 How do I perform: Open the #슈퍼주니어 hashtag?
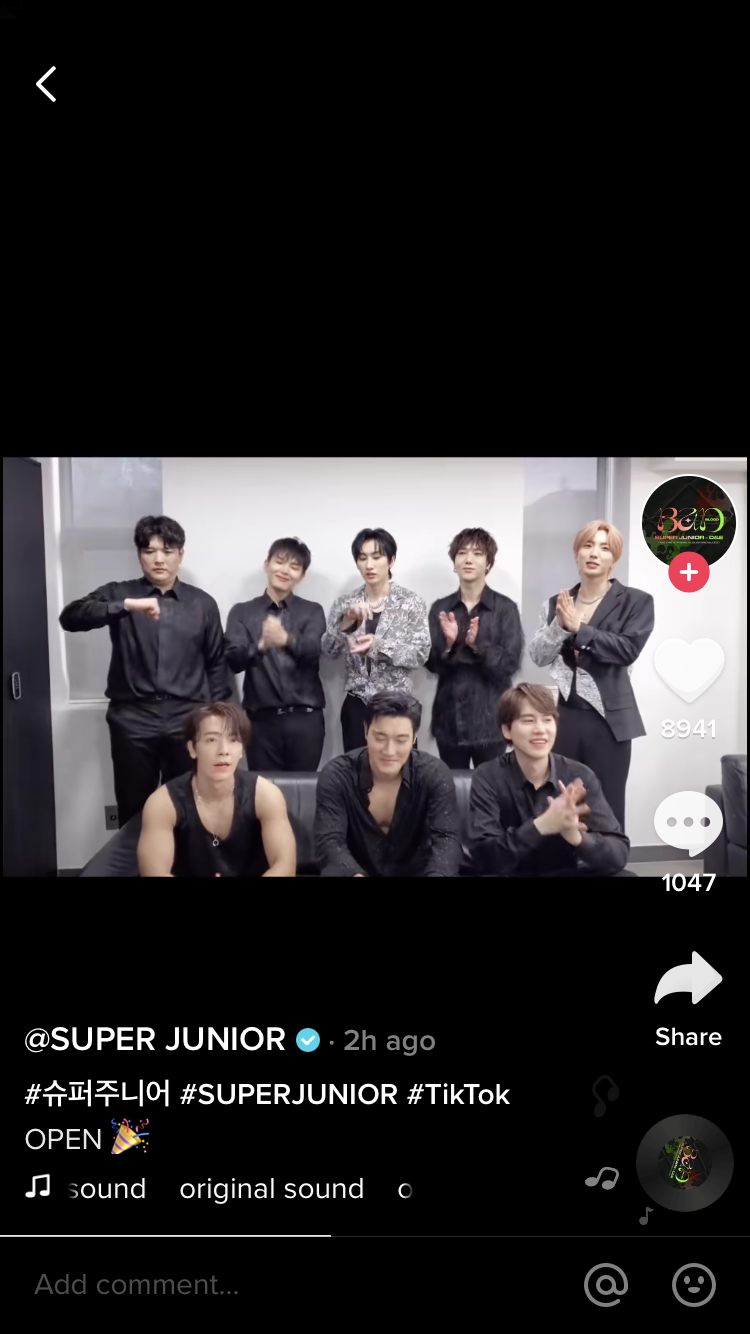[x=97, y=1094]
